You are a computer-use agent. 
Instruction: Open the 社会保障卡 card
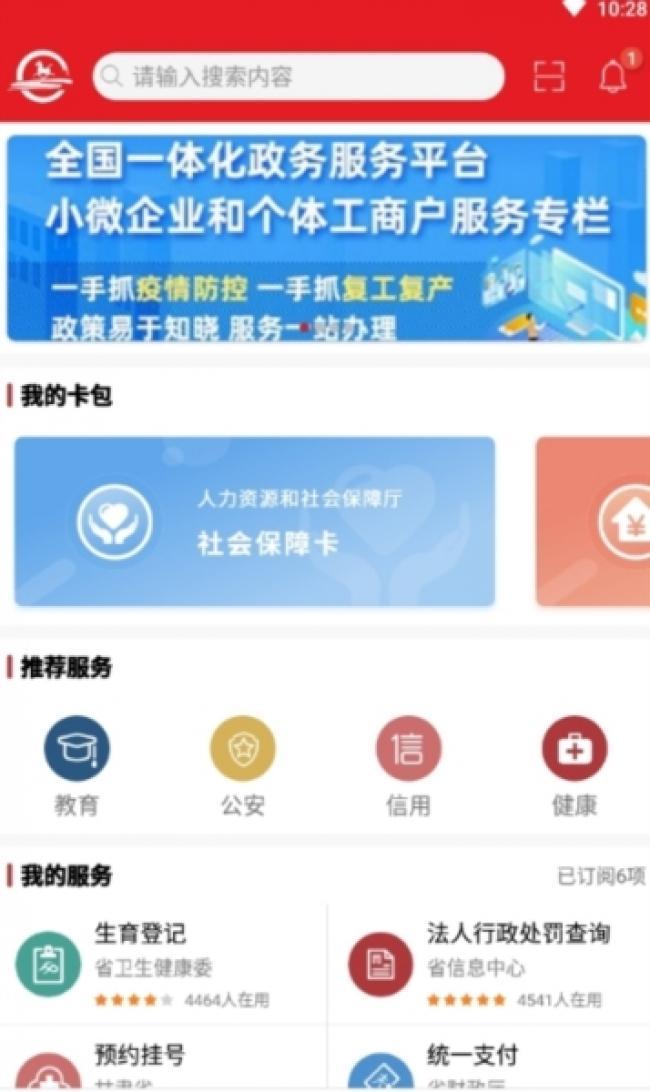[x=254, y=521]
